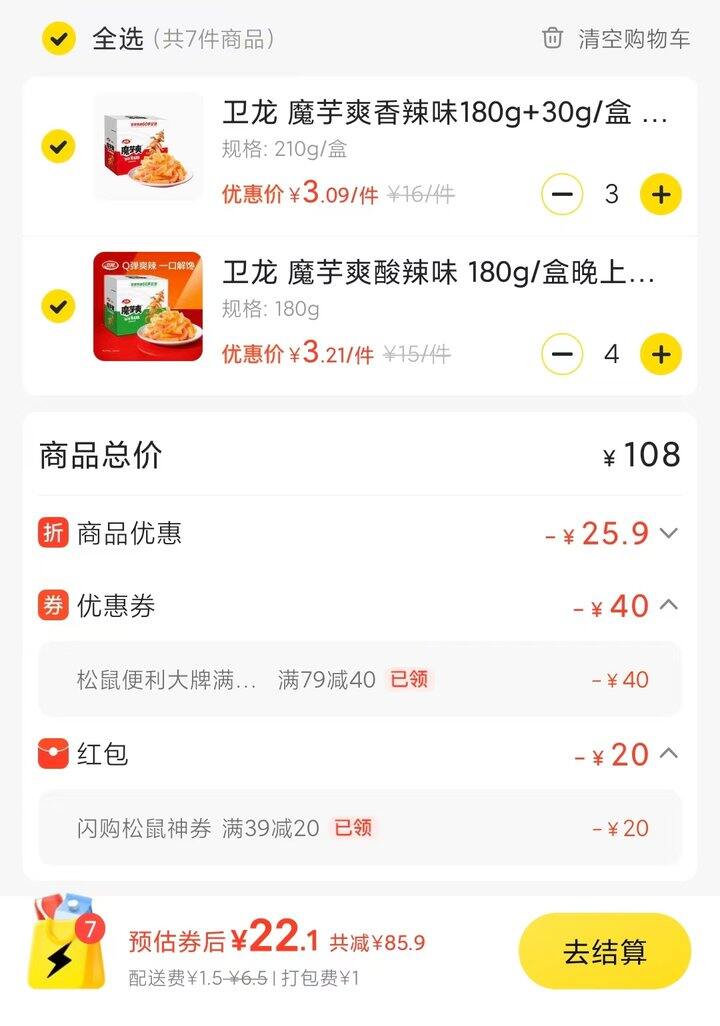The image size is (720, 1026).
Task: Increase quantity of 魔芋爽香辣味
Action: pos(660,194)
